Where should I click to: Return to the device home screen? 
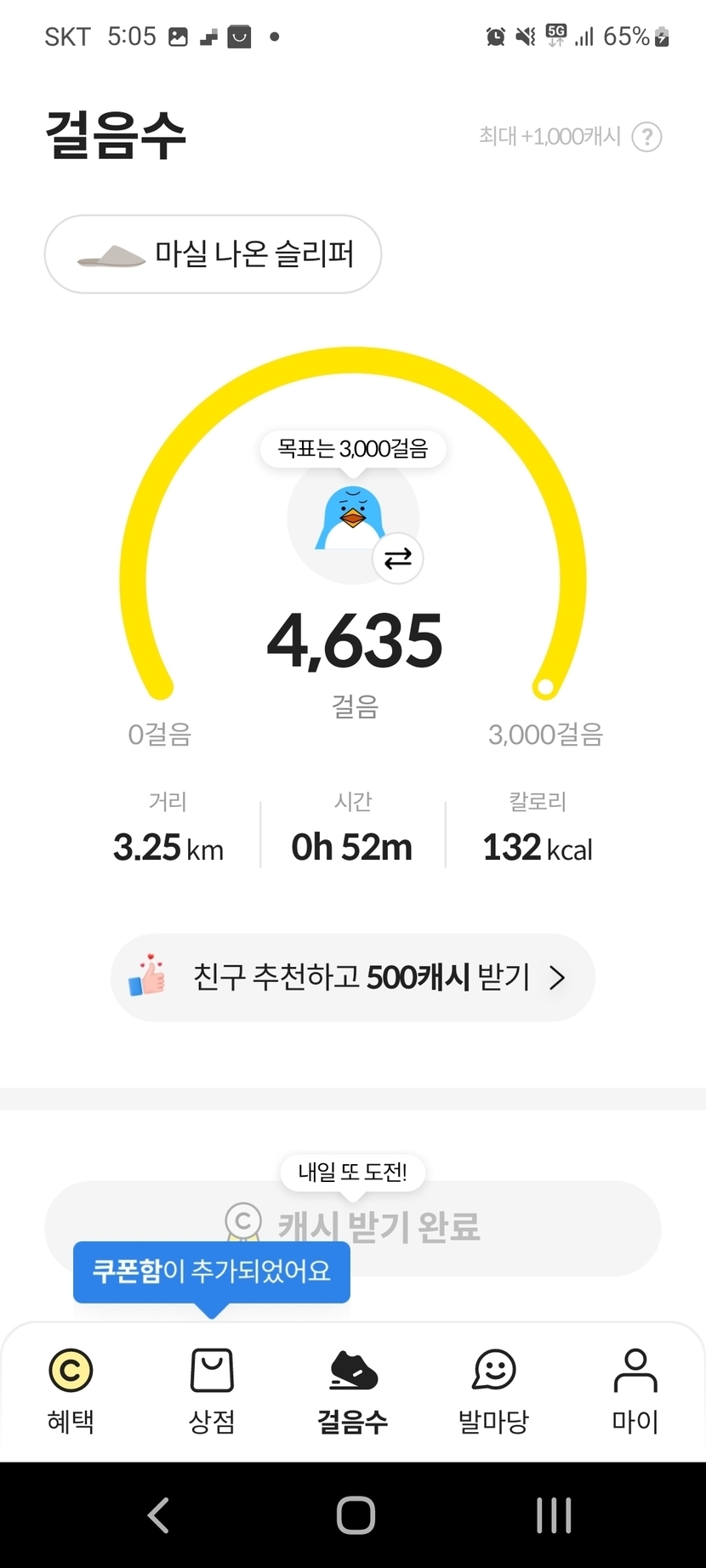[356, 1514]
